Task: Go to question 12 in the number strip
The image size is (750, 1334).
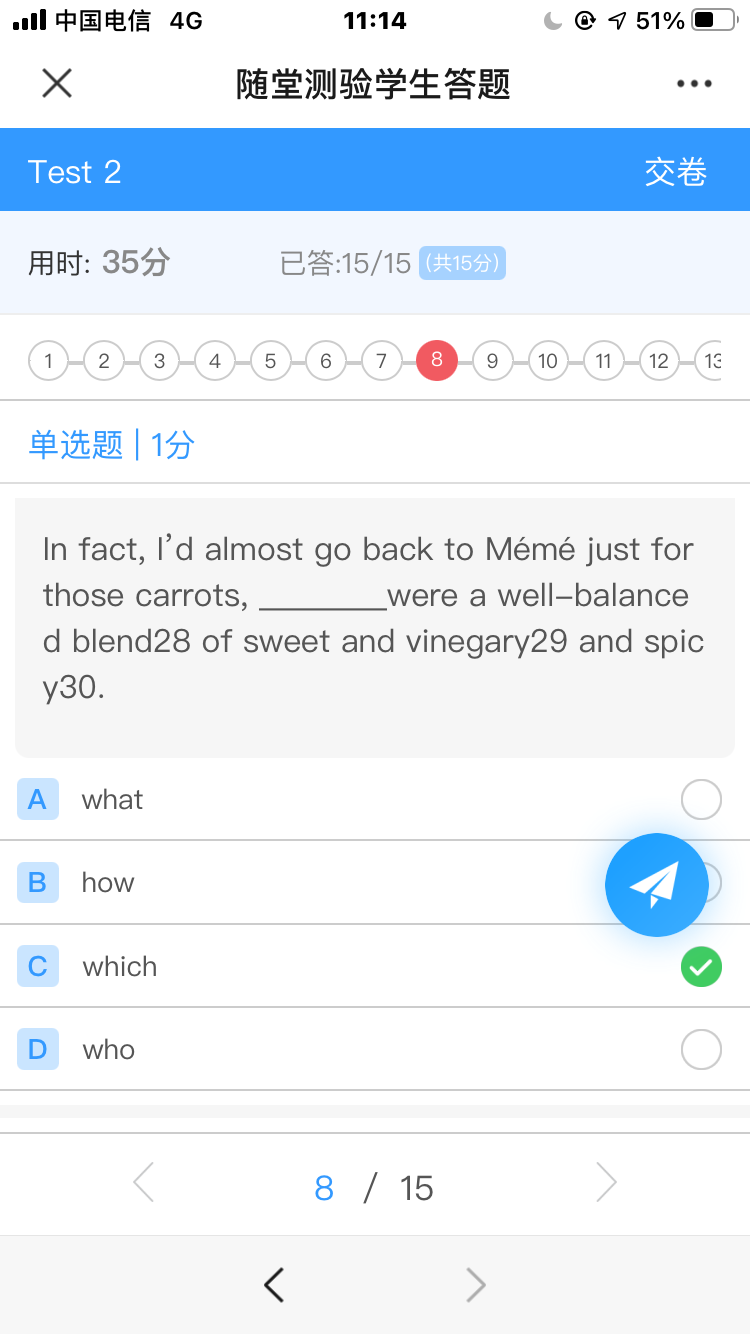Action: [x=658, y=361]
